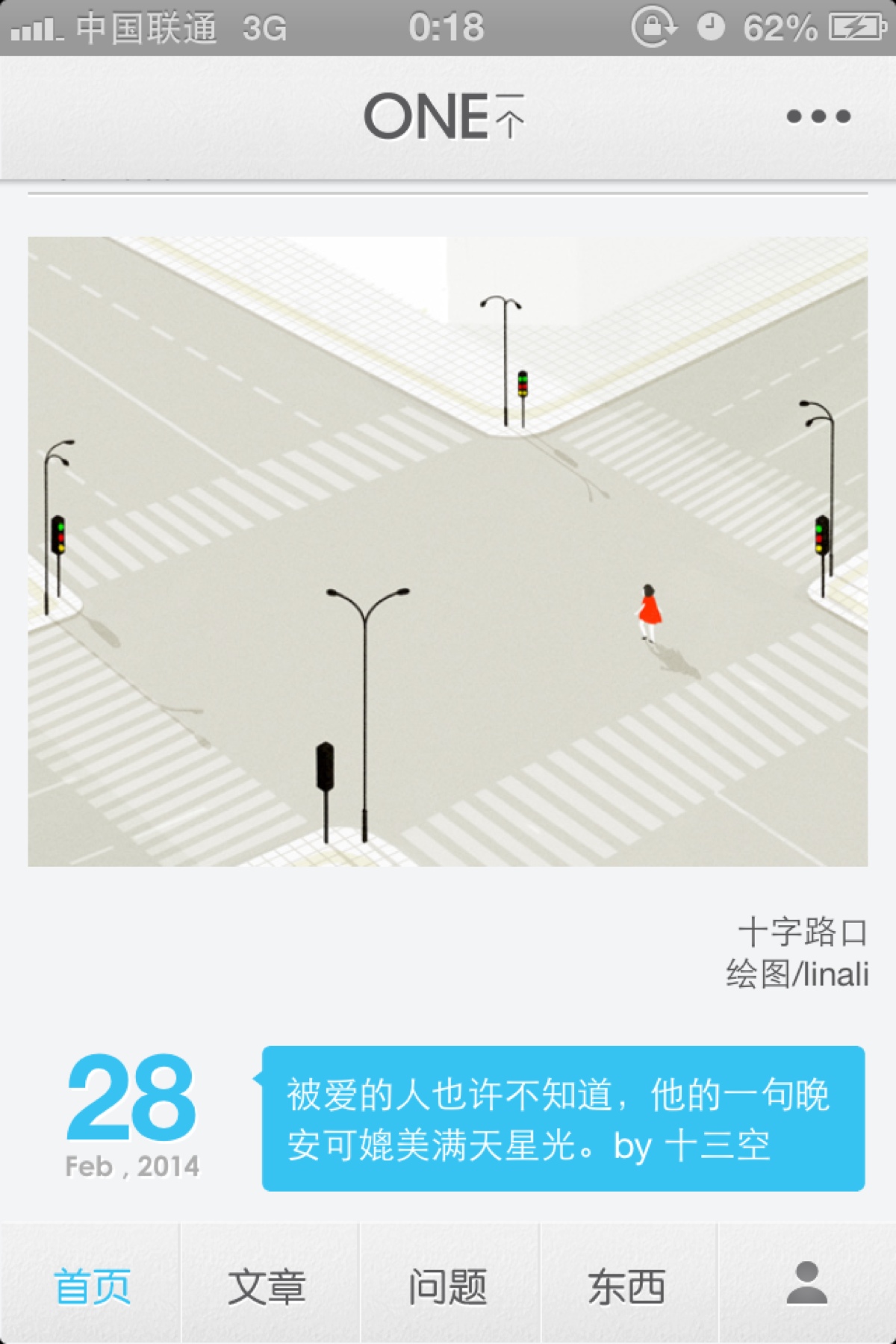Switch to the 东西 tab
Image resolution: width=896 pixels, height=1344 pixels.
point(627,1286)
